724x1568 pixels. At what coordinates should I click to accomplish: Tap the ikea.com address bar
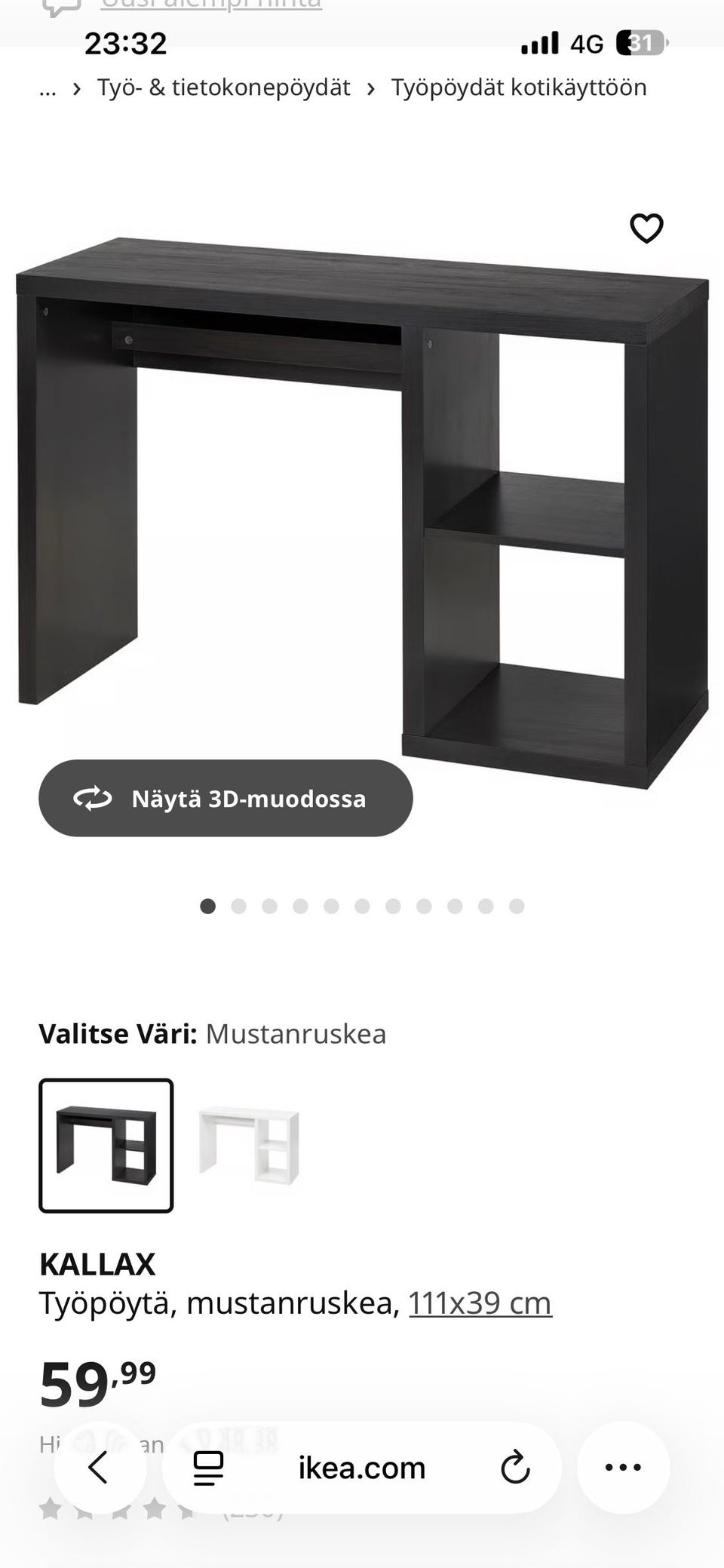pos(362,1467)
